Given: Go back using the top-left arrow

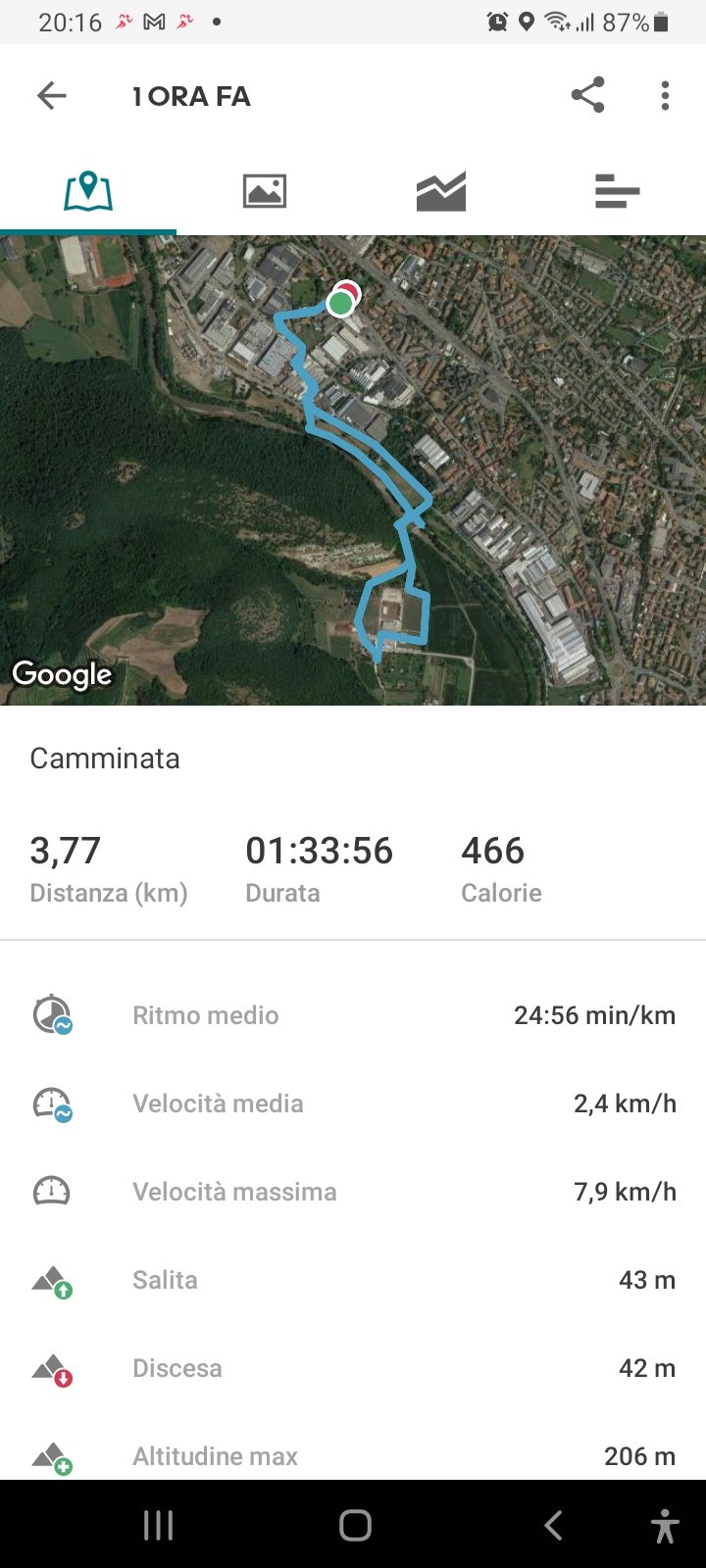Looking at the screenshot, I should [51, 95].
